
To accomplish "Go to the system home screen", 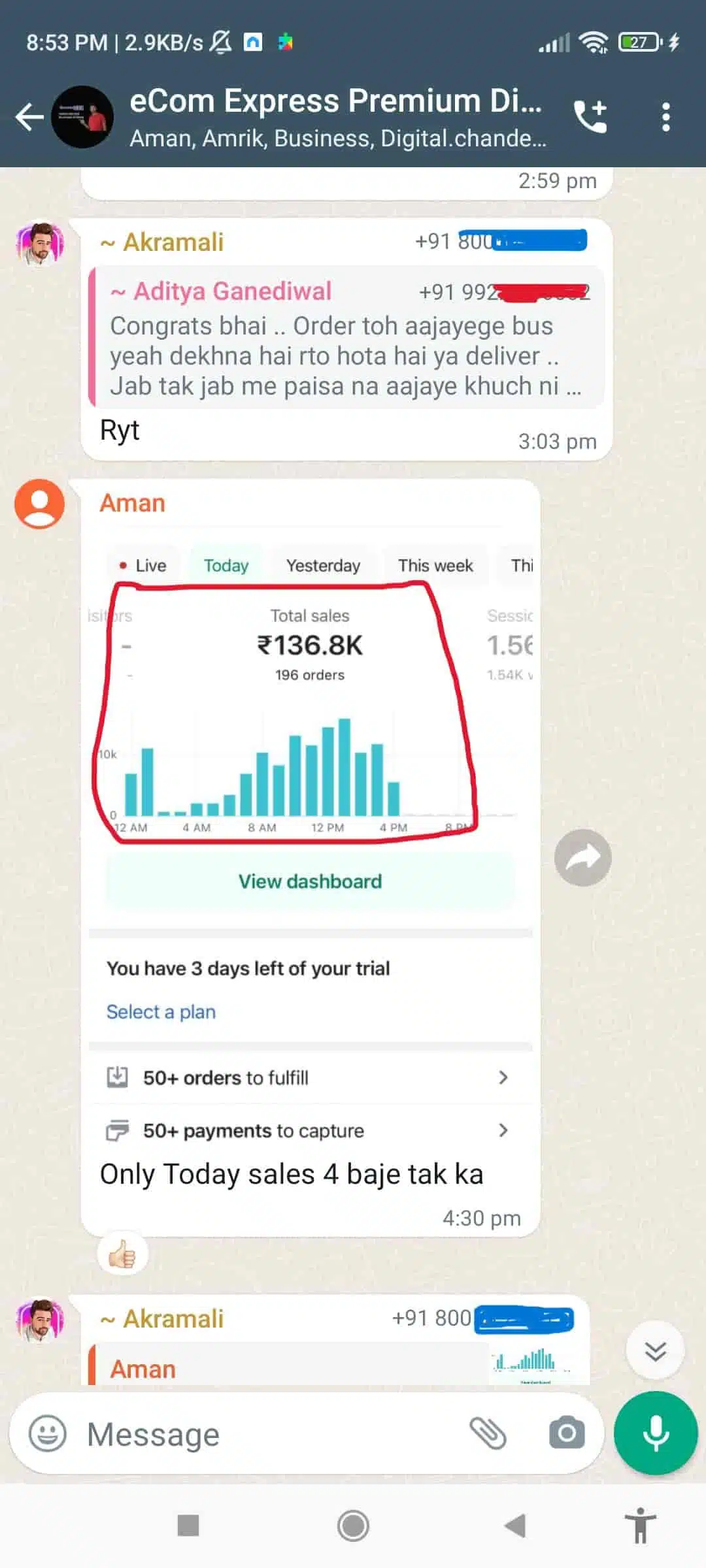I will (353, 1526).
